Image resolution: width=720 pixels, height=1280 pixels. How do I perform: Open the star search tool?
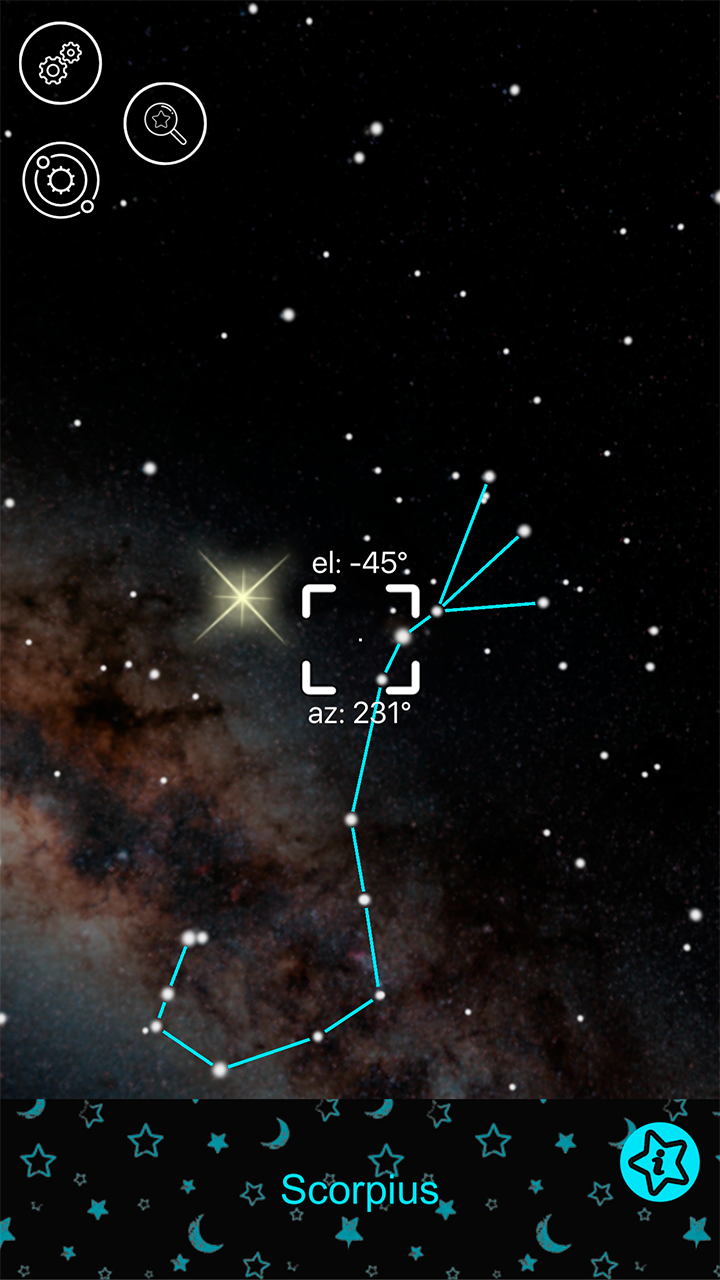tap(166, 121)
